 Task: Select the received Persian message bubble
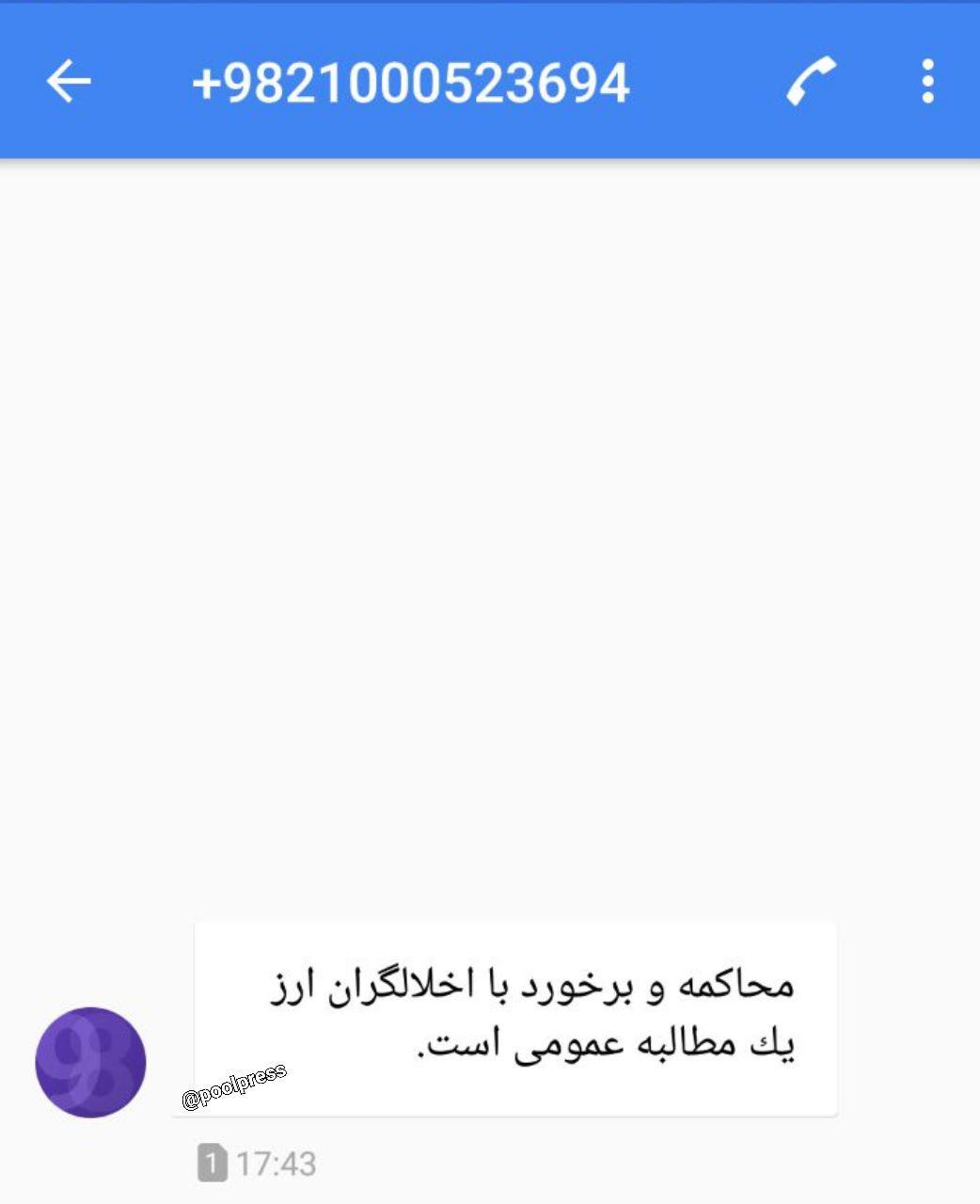point(515,1018)
